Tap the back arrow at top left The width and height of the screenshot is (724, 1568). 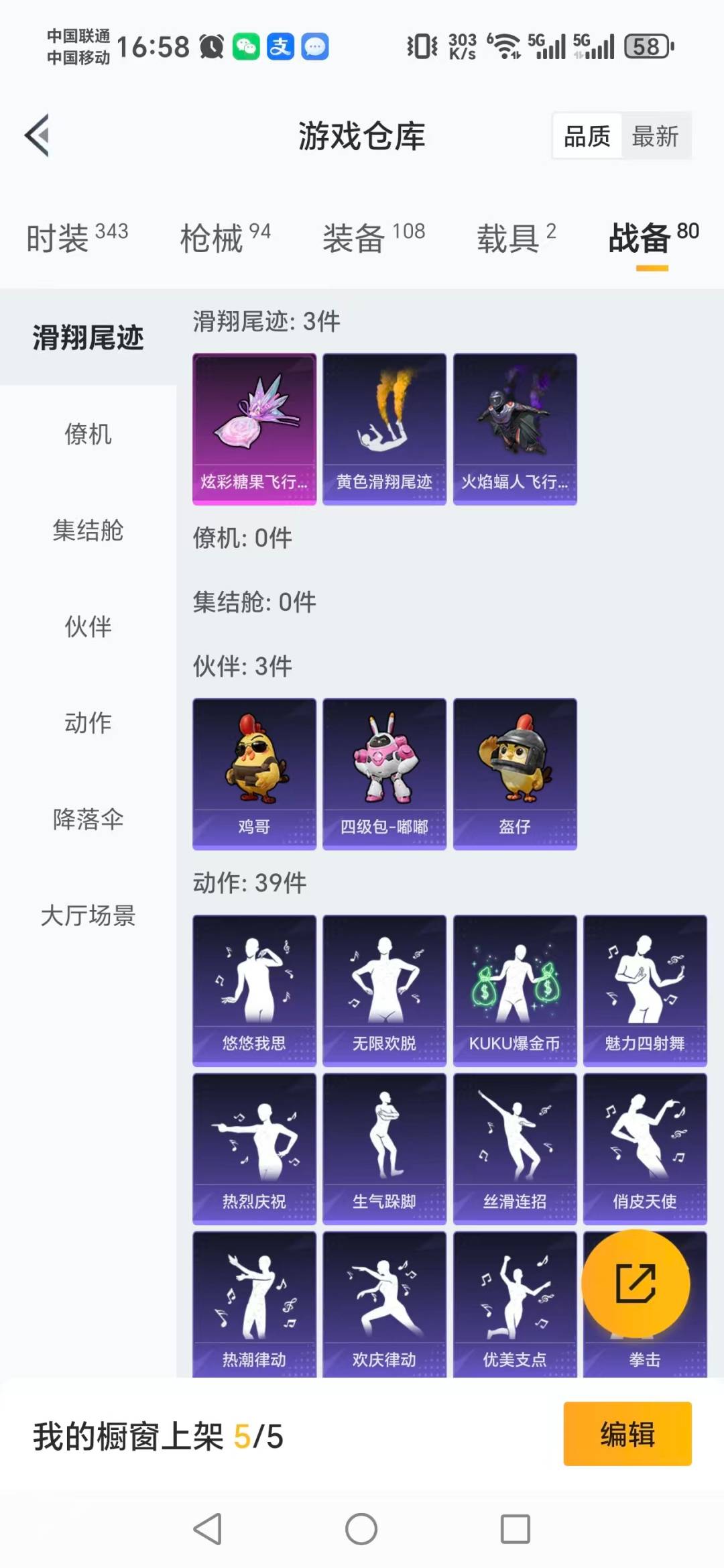coord(38,136)
